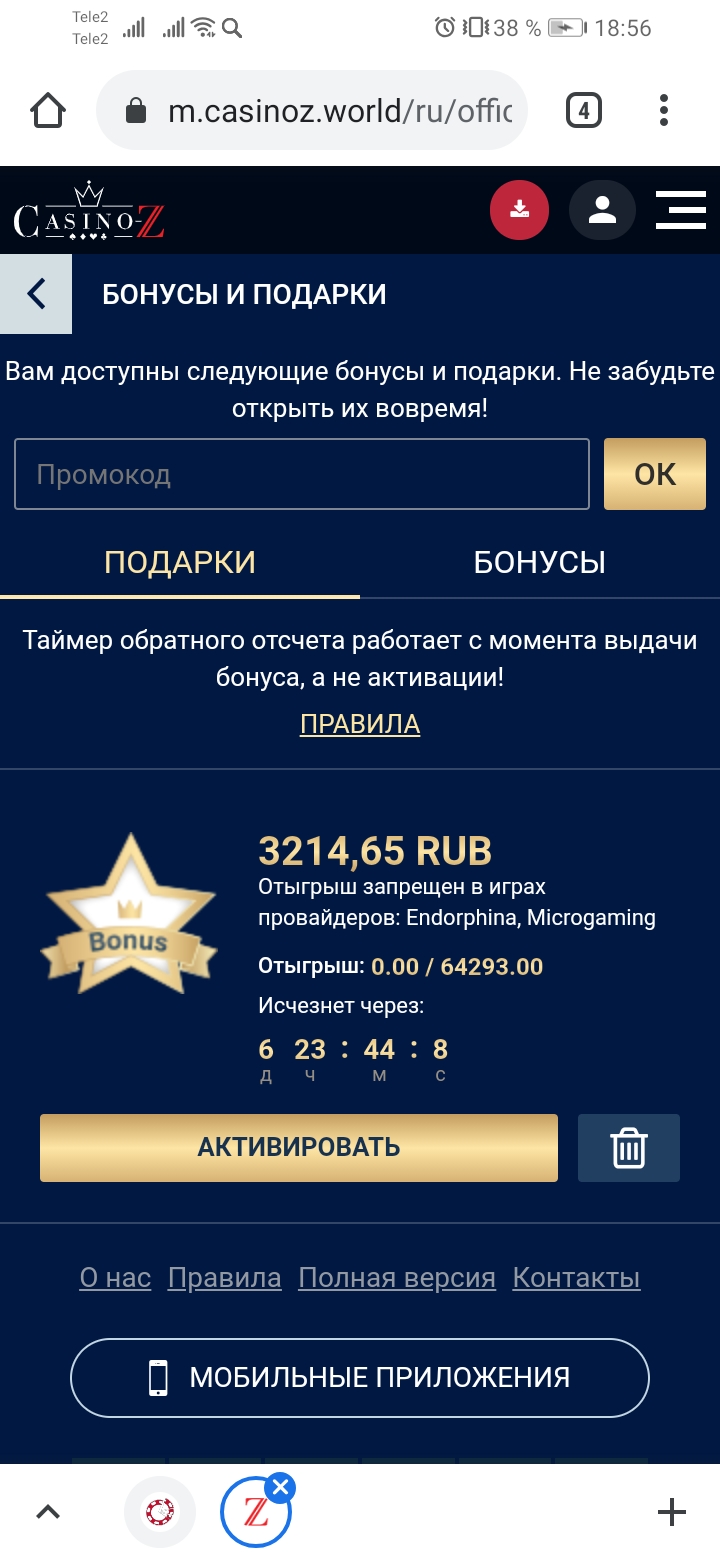720x1560 pixels.
Task: Activate the 3214,65 RUB bonus
Action: point(299,1148)
